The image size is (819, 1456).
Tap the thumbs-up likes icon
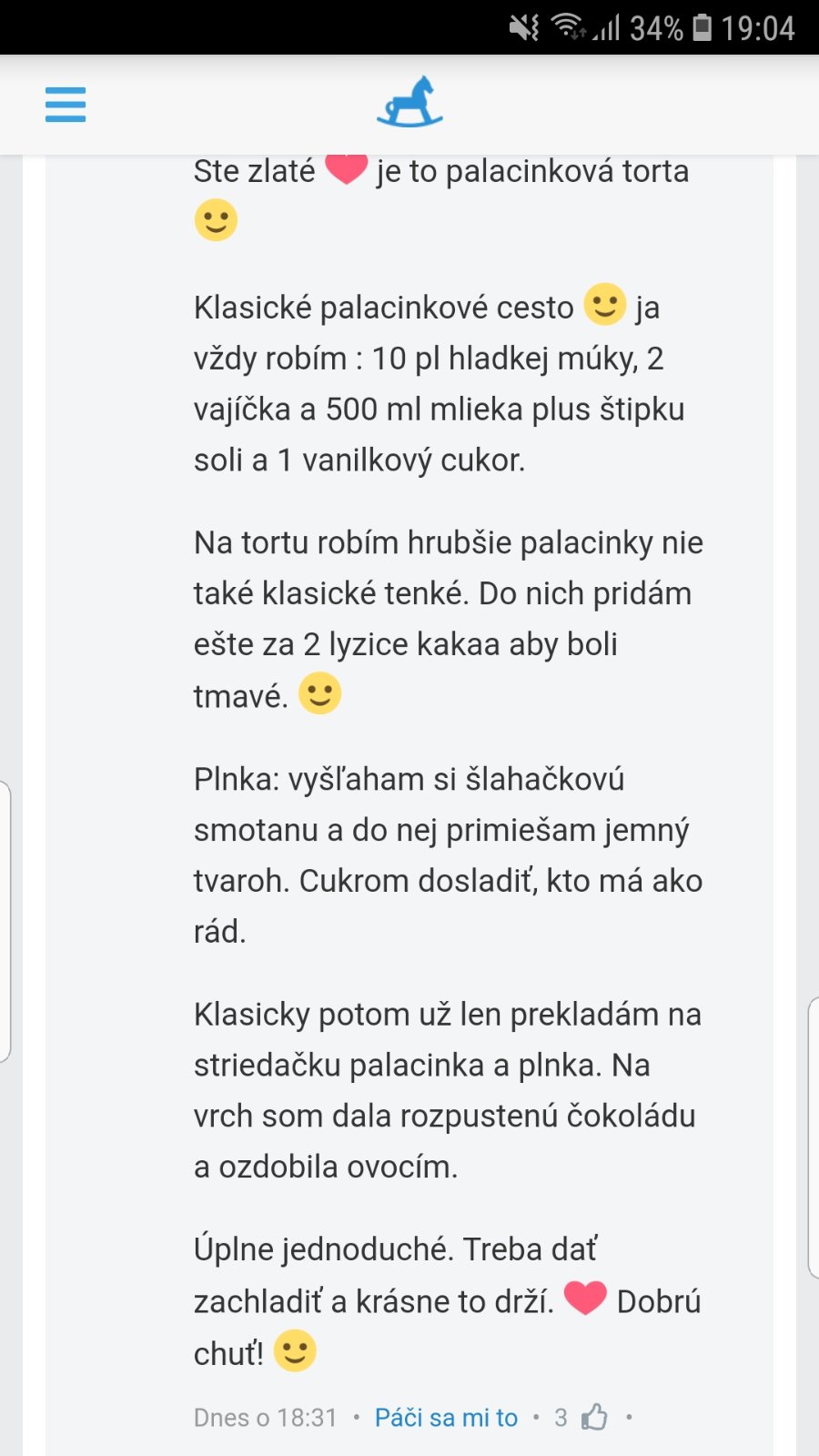click(x=594, y=1417)
